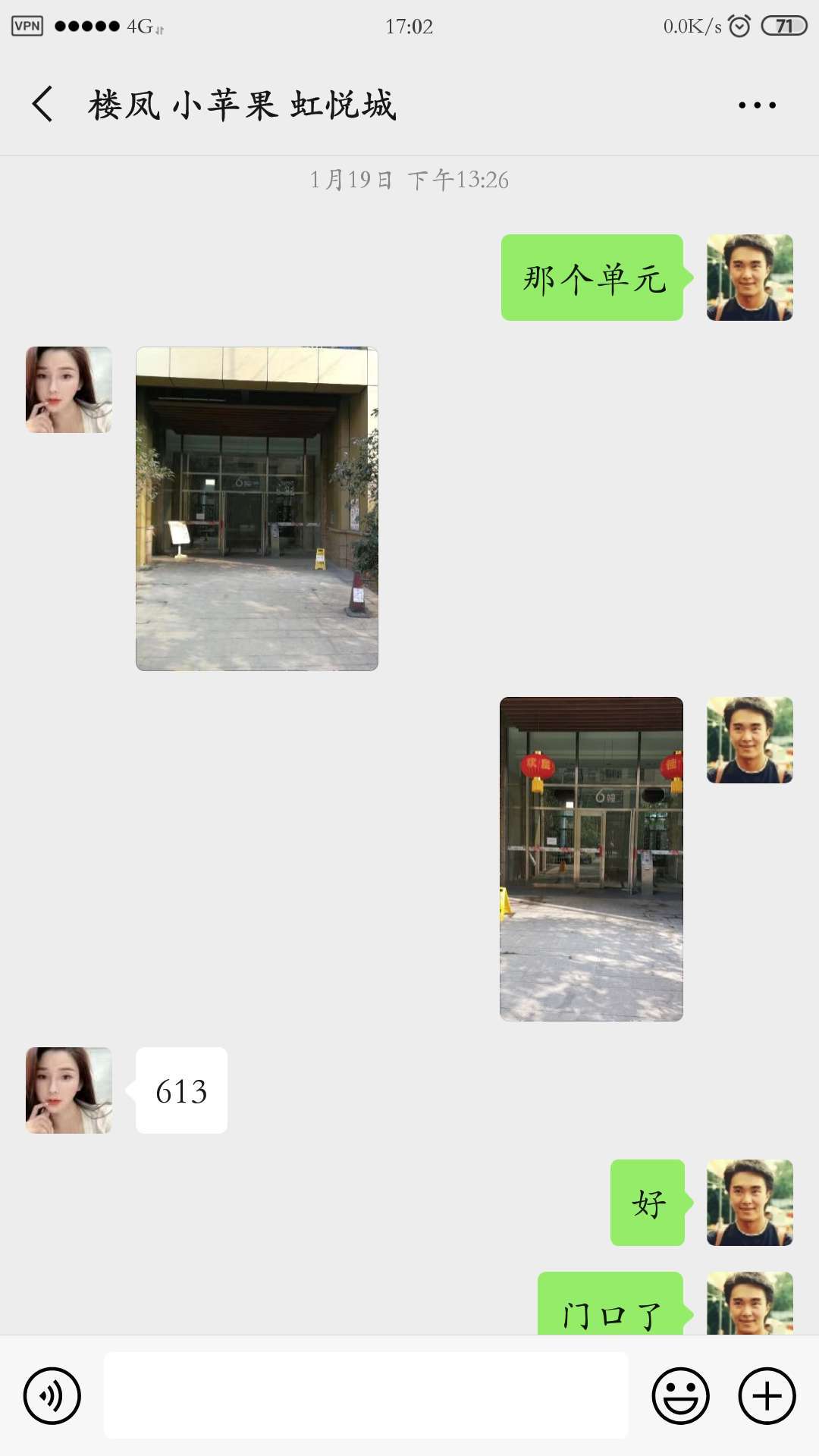819x1456 pixels.
Task: Open chat info three-dot menu
Action: pyautogui.click(x=757, y=105)
